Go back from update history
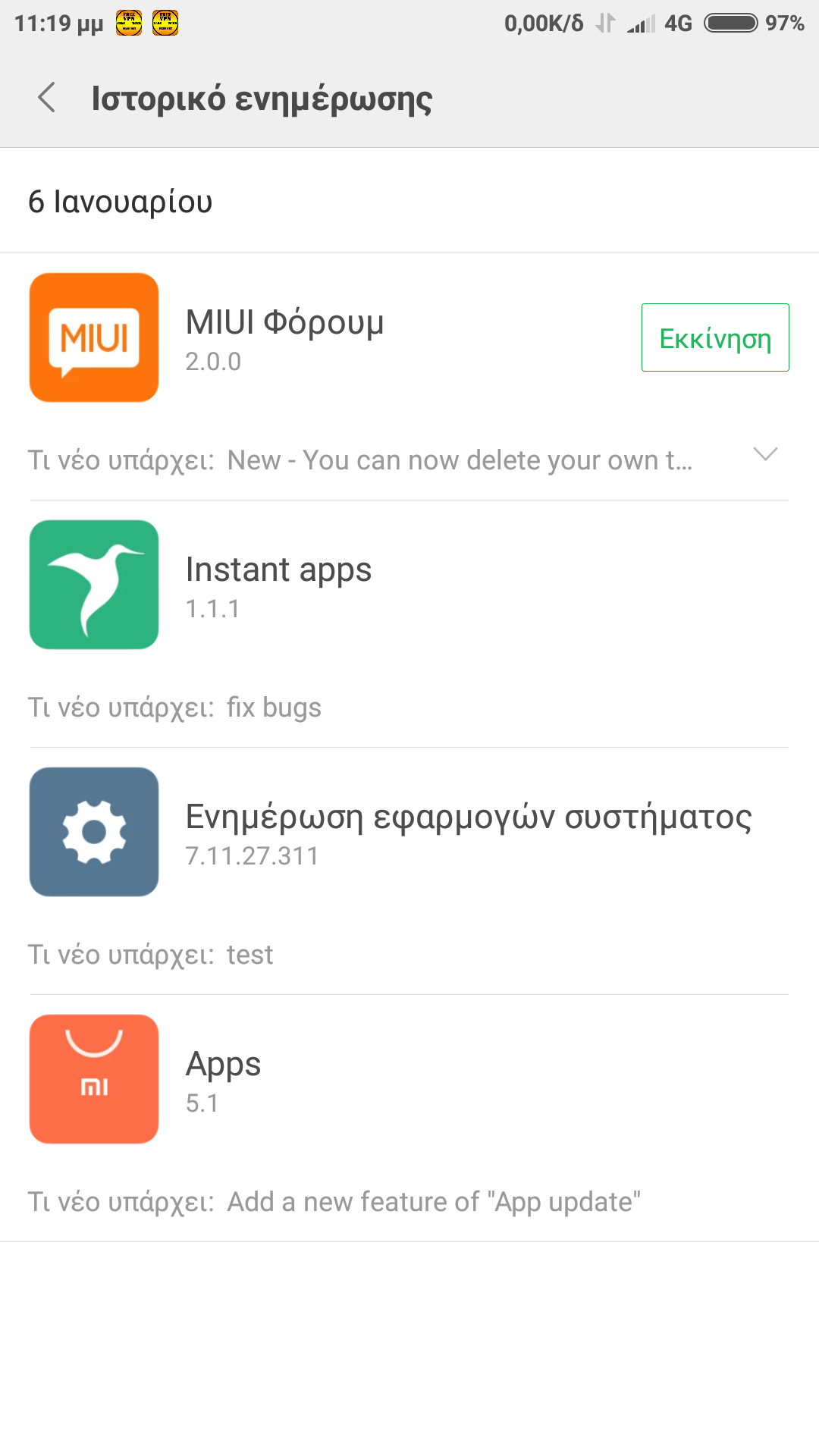This screenshot has width=819, height=1456. [47, 98]
